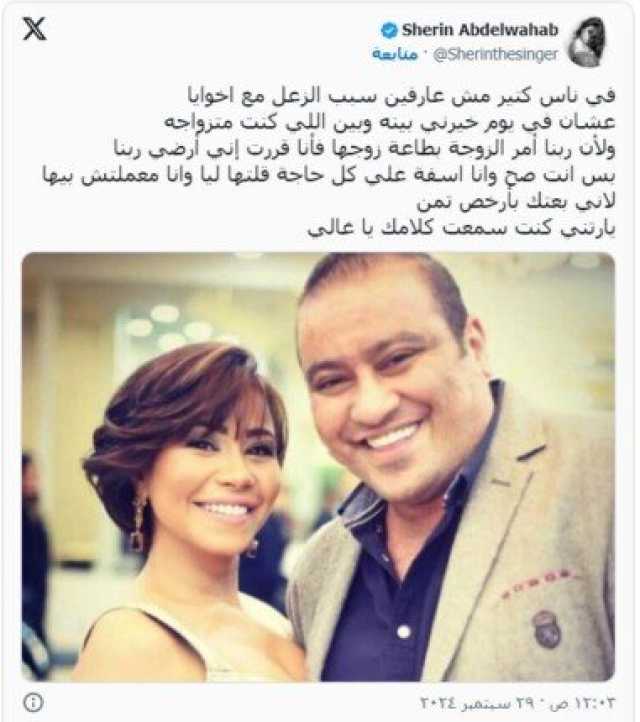Open the info icon below the photo
This screenshot has height=722, width=640.
click(x=34, y=702)
